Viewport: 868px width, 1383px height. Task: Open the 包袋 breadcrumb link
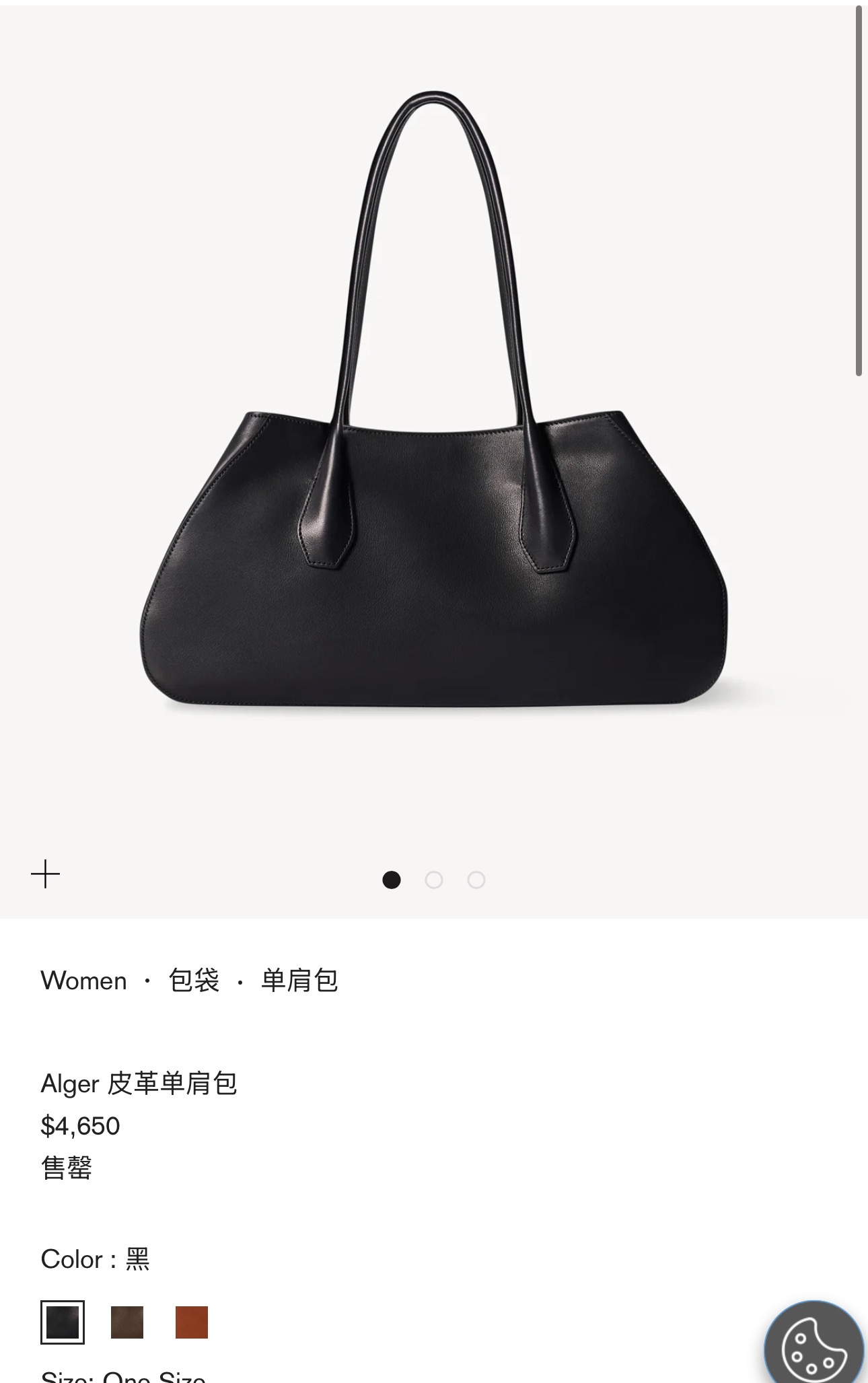click(x=194, y=981)
